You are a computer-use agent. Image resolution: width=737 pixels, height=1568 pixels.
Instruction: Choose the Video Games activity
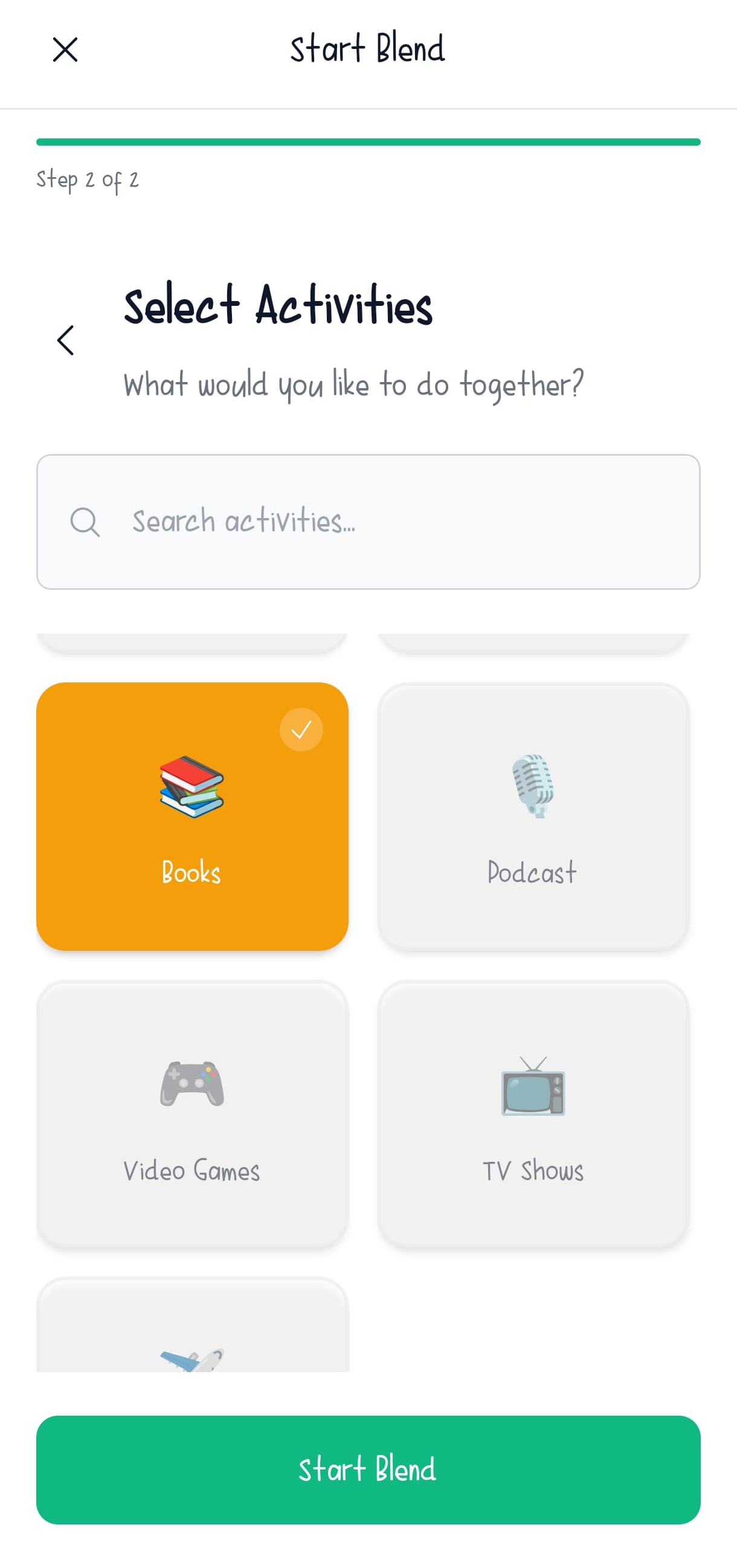pos(192,1114)
